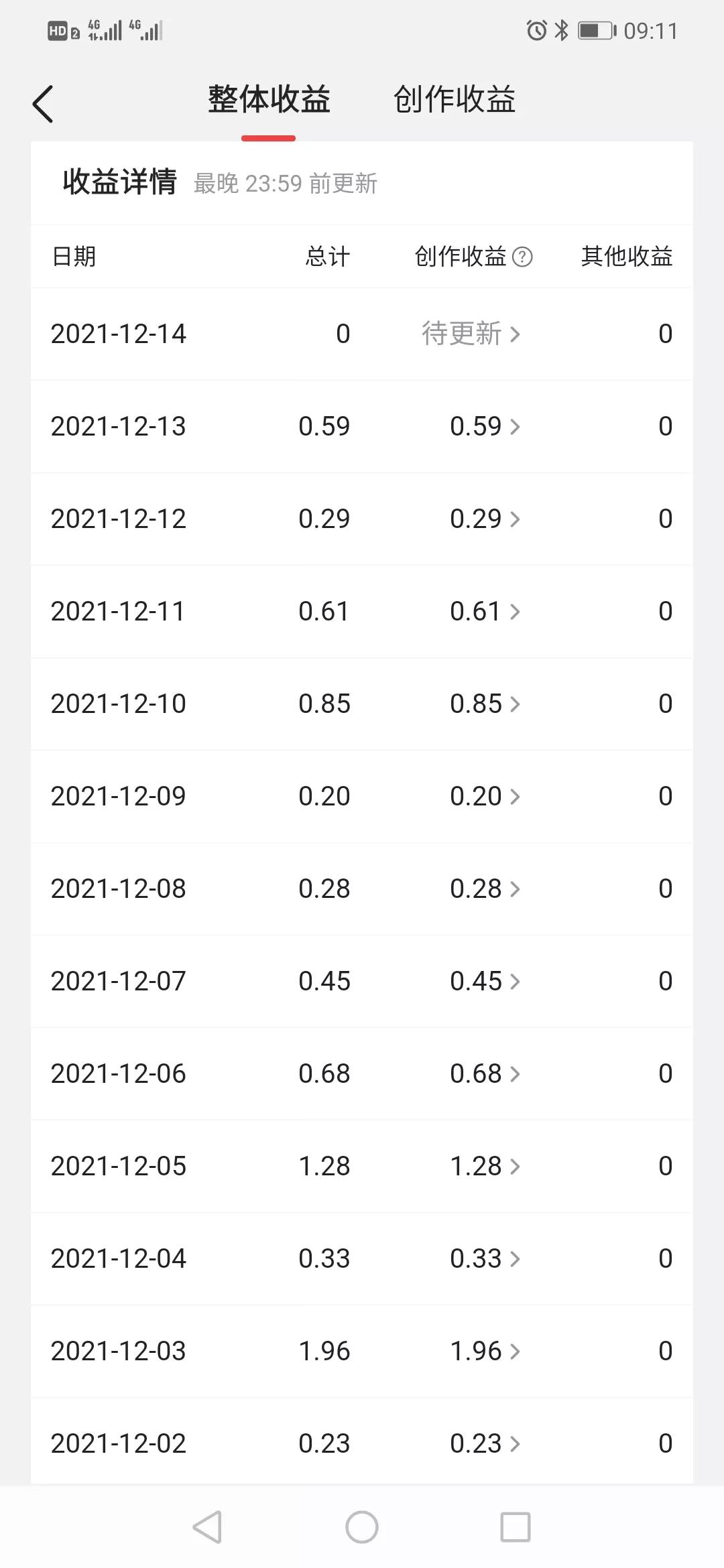Open 待更新 details for 2021-12-14
This screenshot has height=1568, width=724.
point(471,334)
